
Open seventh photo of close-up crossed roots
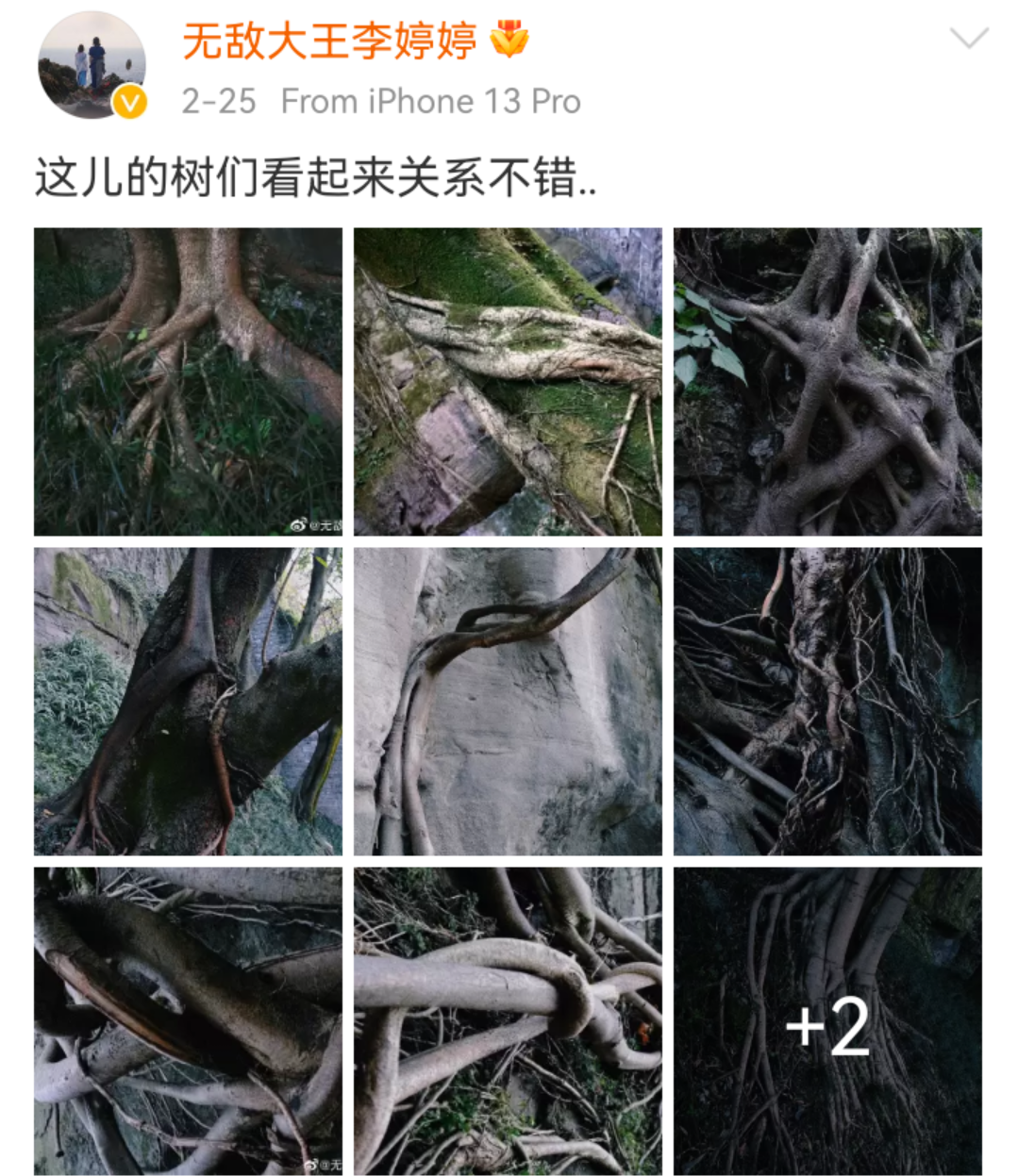(x=188, y=1021)
